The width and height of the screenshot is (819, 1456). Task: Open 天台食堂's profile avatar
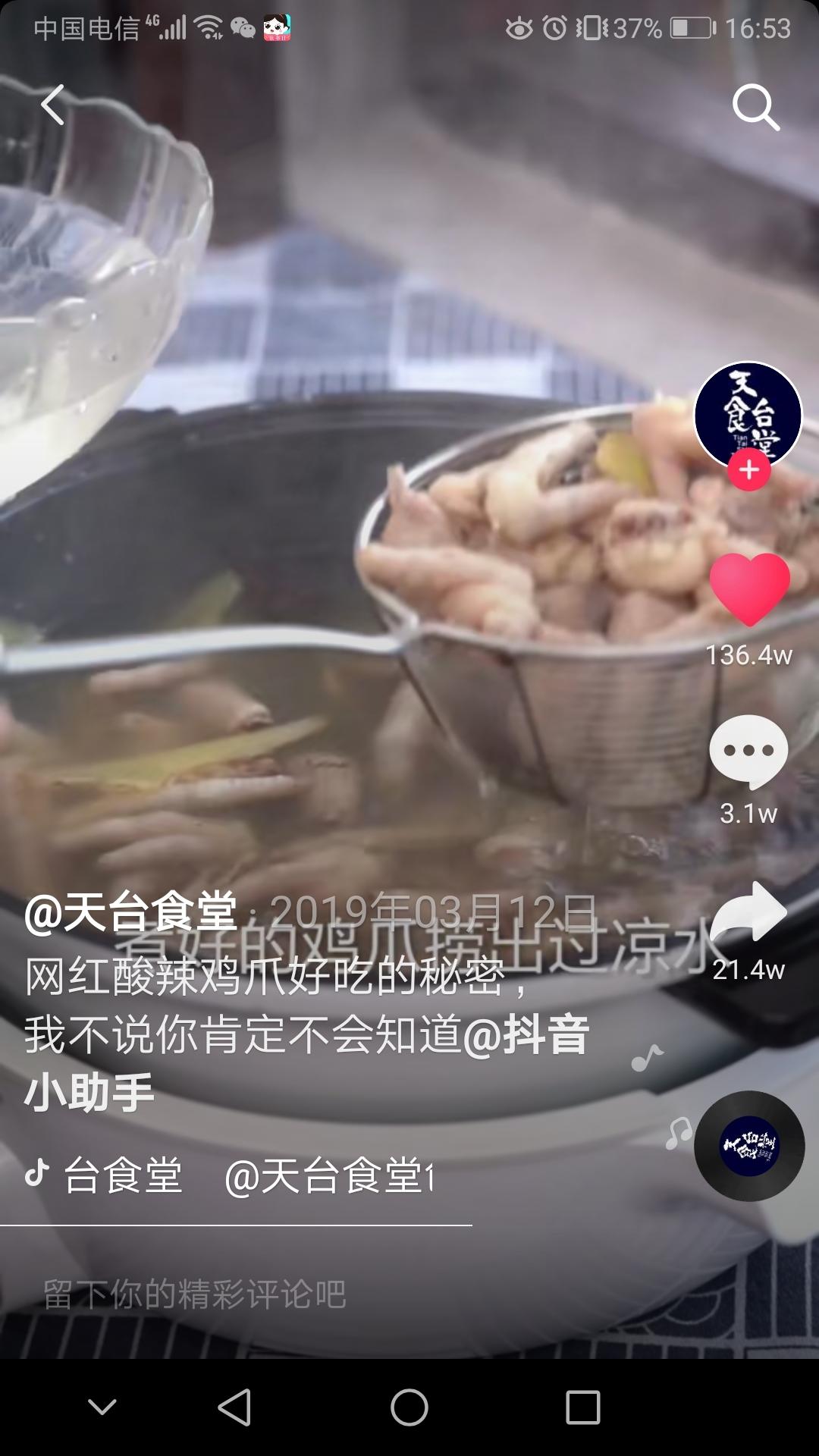pos(748,414)
